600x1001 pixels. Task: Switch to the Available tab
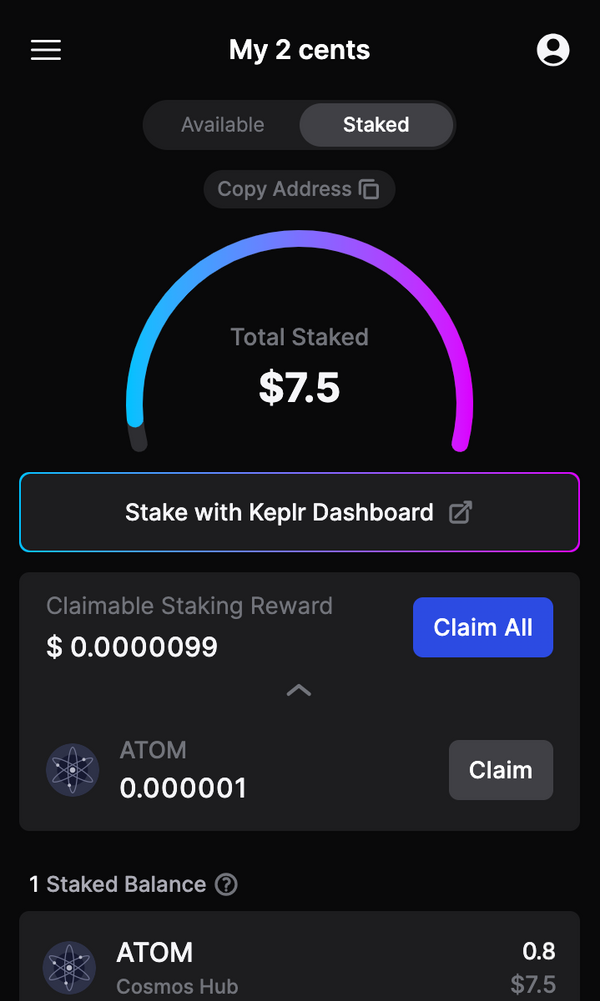[x=223, y=125]
